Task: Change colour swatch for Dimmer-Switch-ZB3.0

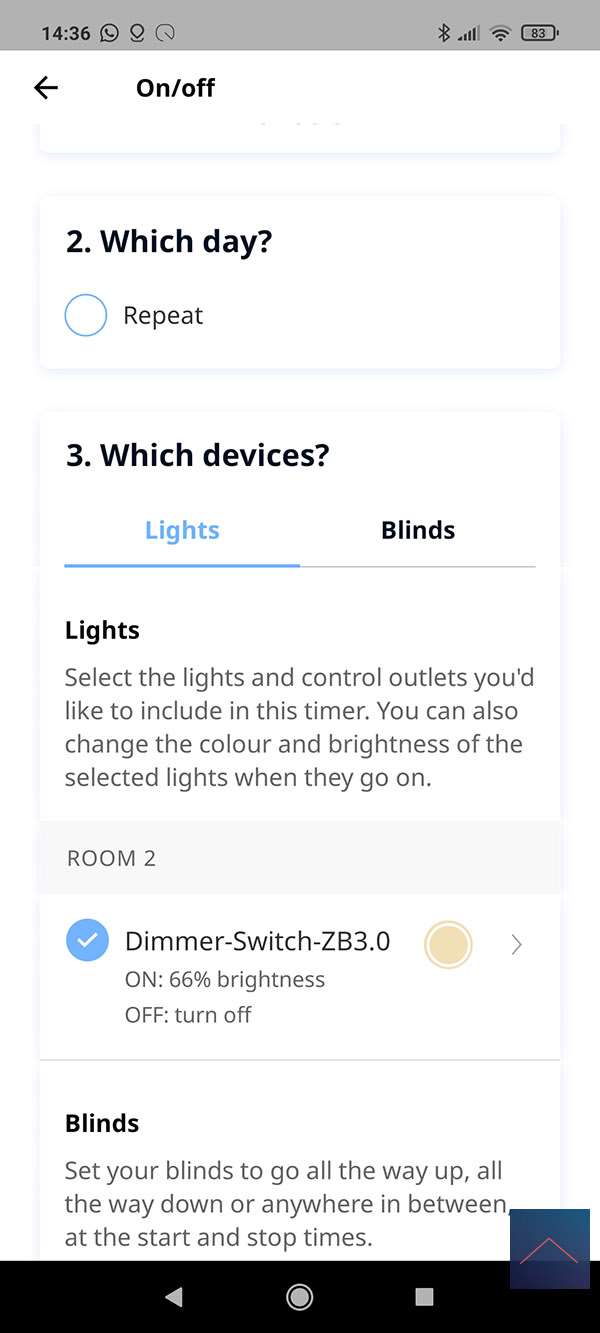Action: click(x=448, y=944)
